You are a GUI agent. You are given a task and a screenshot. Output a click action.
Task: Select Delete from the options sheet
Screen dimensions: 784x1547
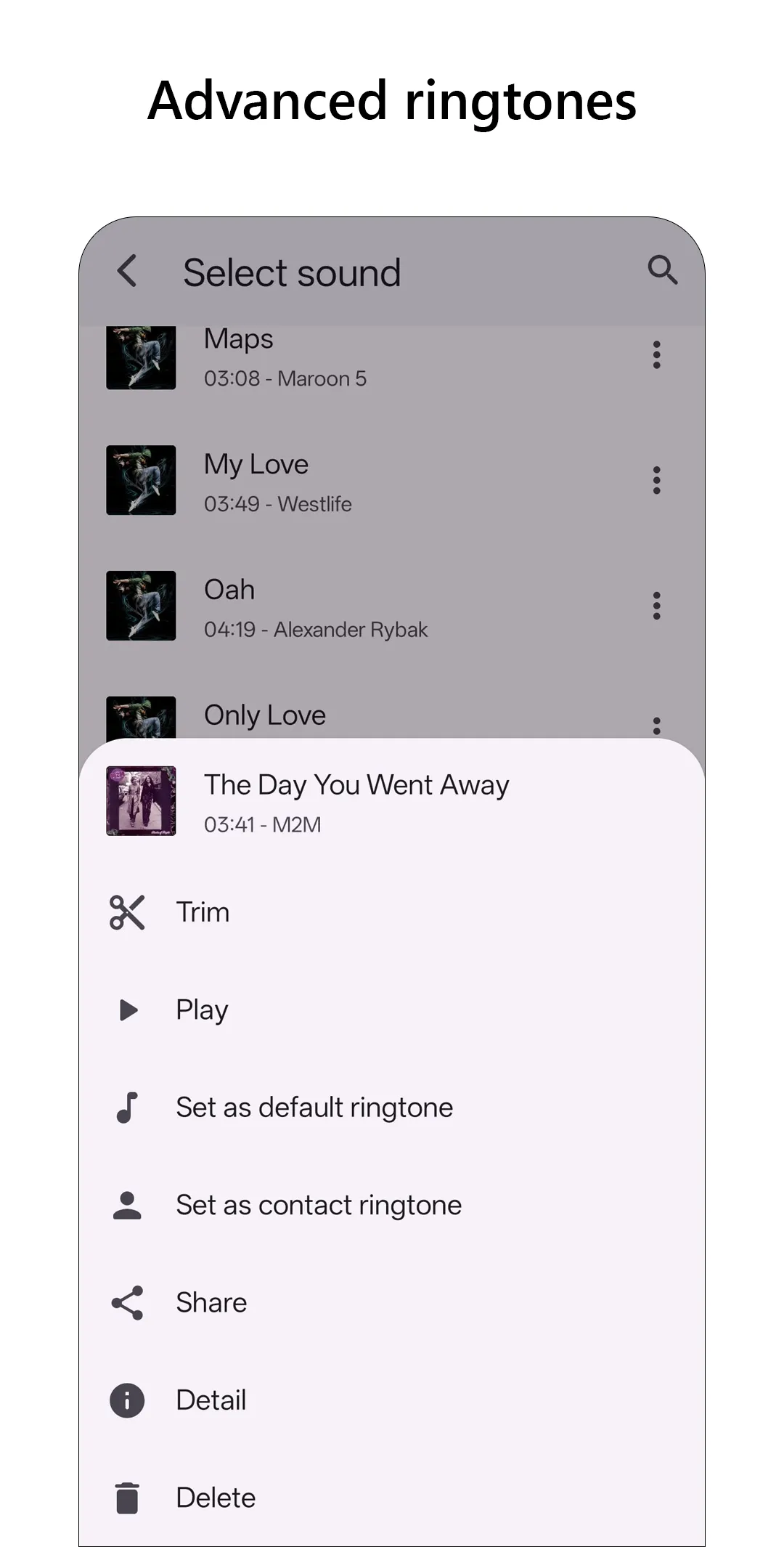tap(215, 1496)
